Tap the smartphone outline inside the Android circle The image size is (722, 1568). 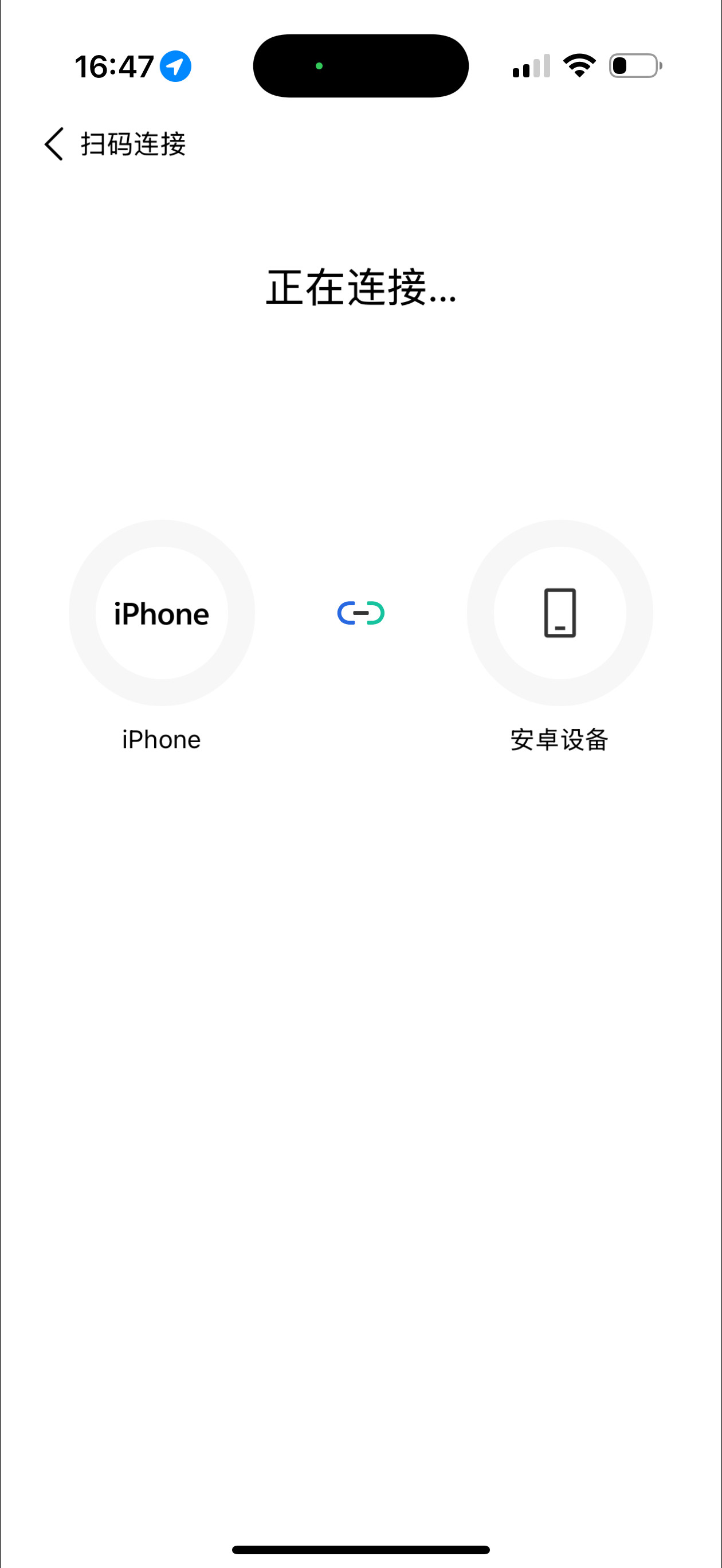[559, 614]
